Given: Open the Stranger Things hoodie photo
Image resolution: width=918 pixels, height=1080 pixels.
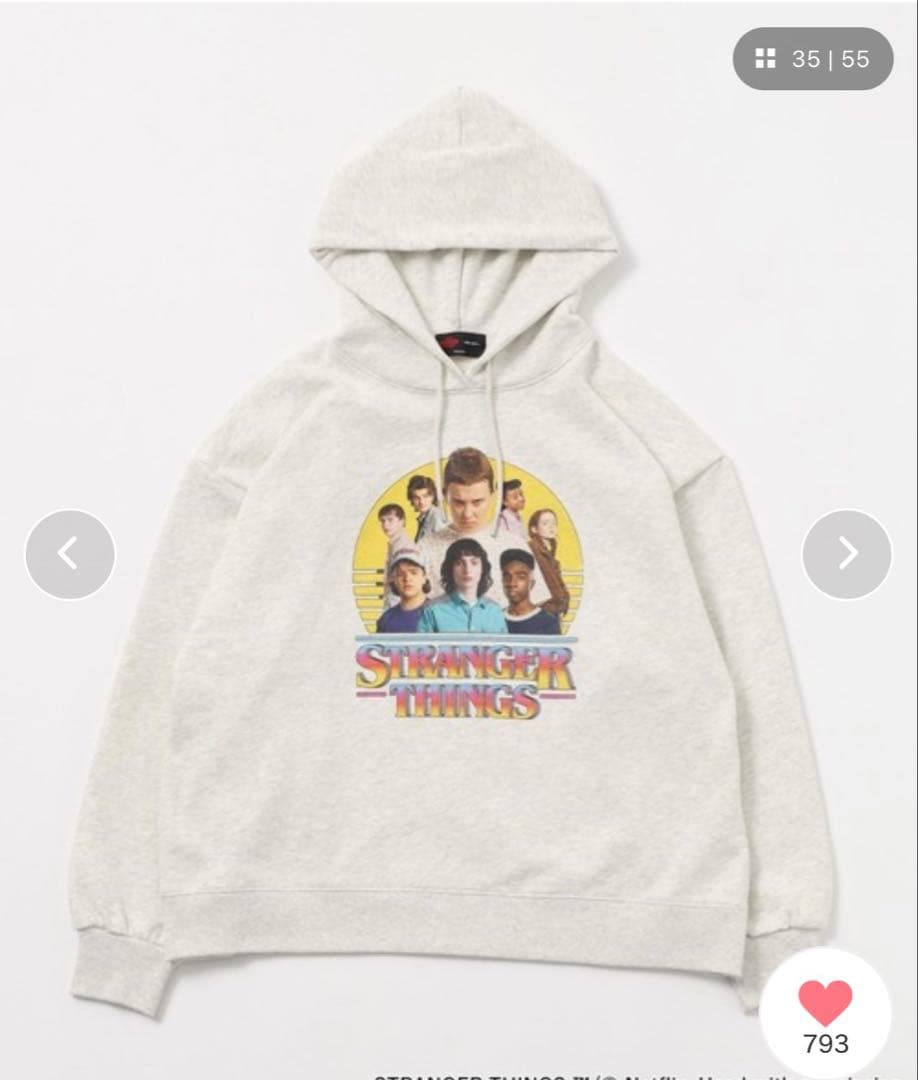Looking at the screenshot, I should 460,580.
